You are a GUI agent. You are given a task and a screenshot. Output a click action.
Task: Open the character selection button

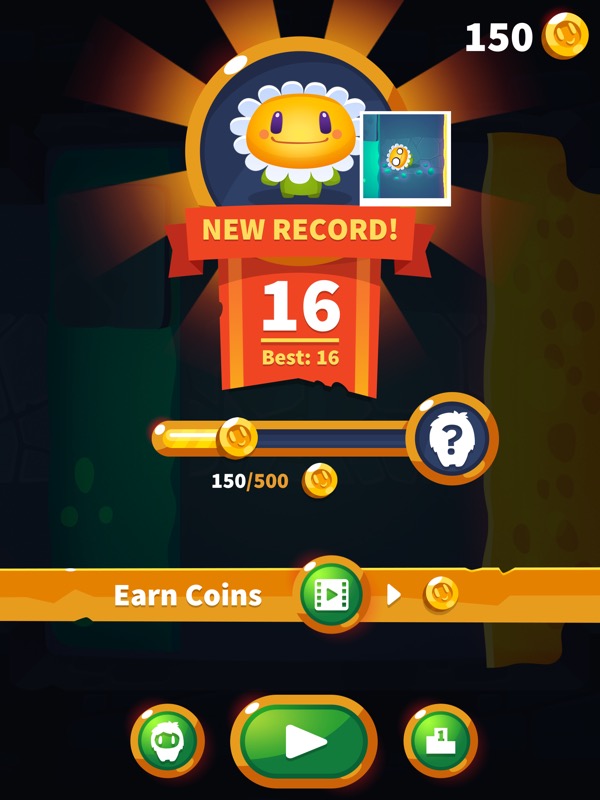[x=167, y=741]
